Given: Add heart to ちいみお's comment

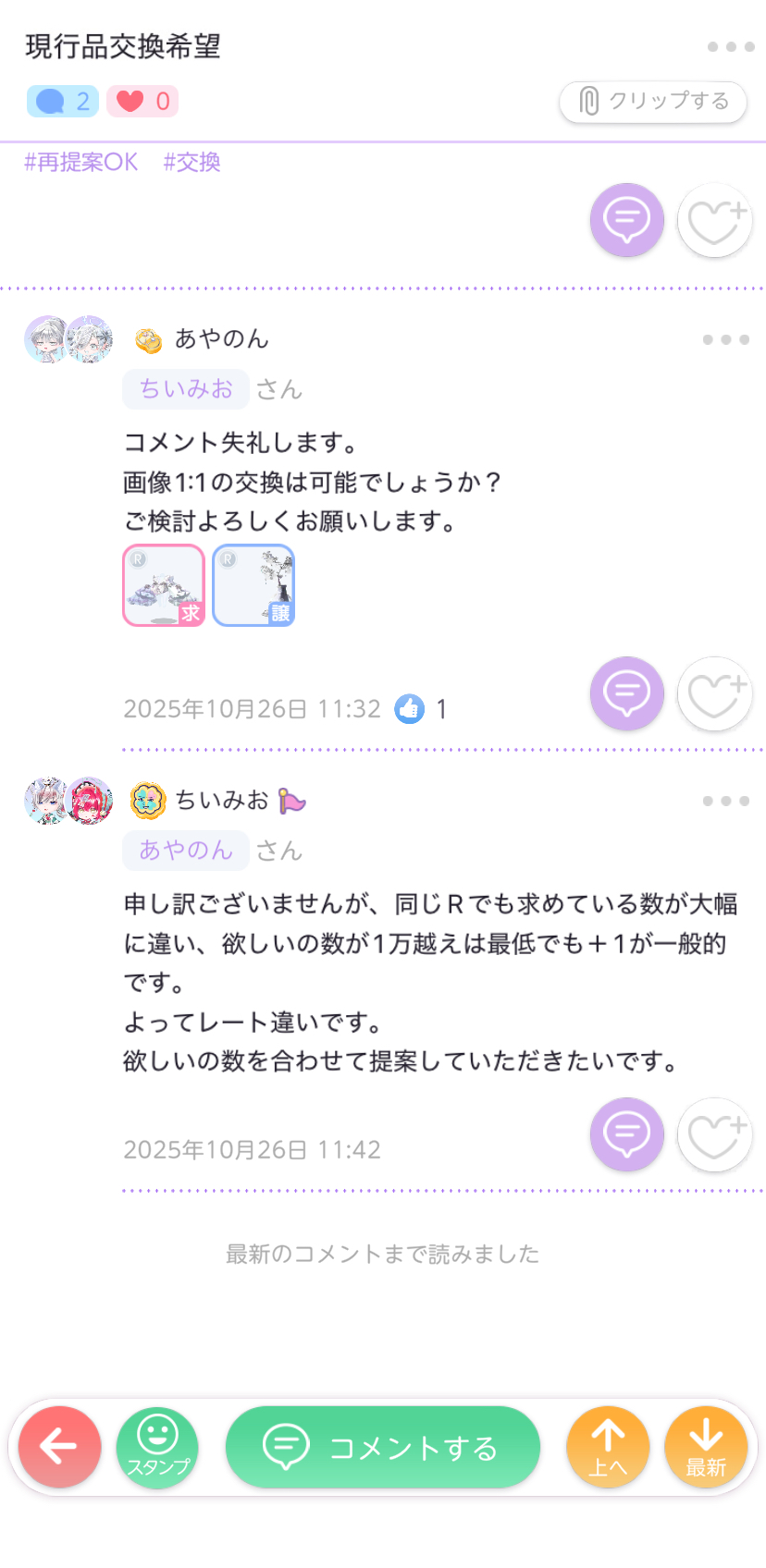Looking at the screenshot, I should pyautogui.click(x=714, y=1134).
